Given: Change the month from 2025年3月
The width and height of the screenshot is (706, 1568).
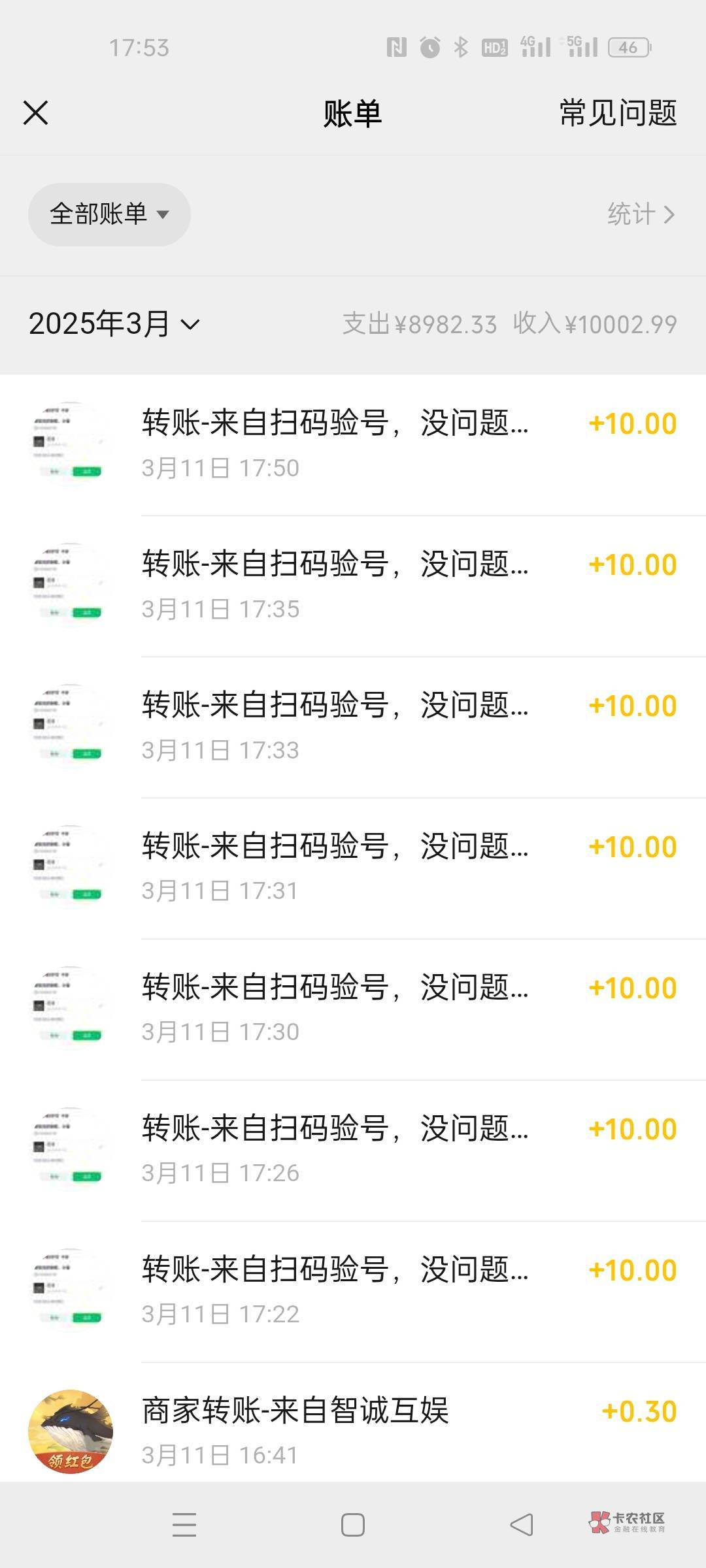Looking at the screenshot, I should (x=114, y=324).
